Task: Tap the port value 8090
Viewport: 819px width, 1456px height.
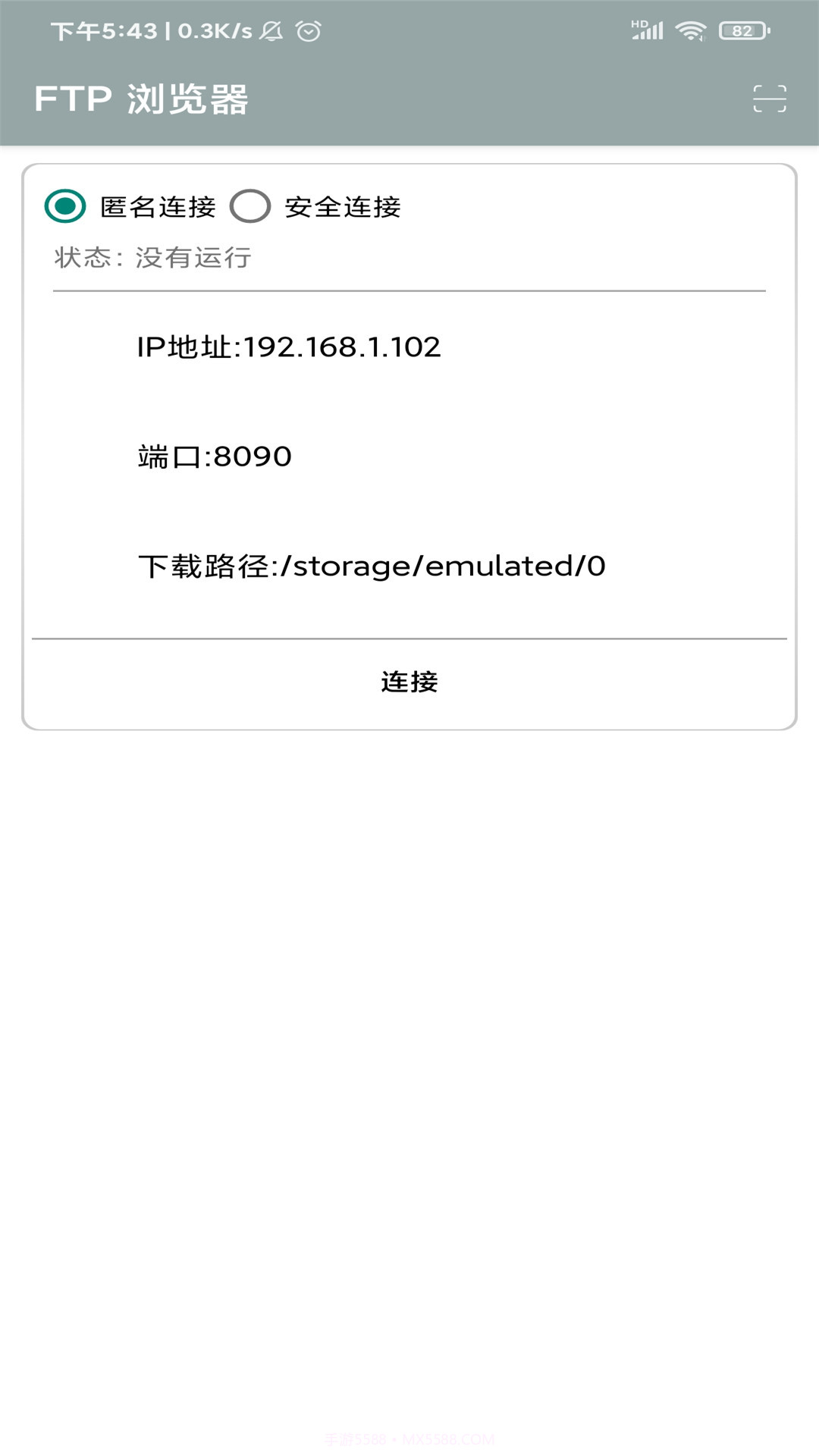Action: coord(215,457)
